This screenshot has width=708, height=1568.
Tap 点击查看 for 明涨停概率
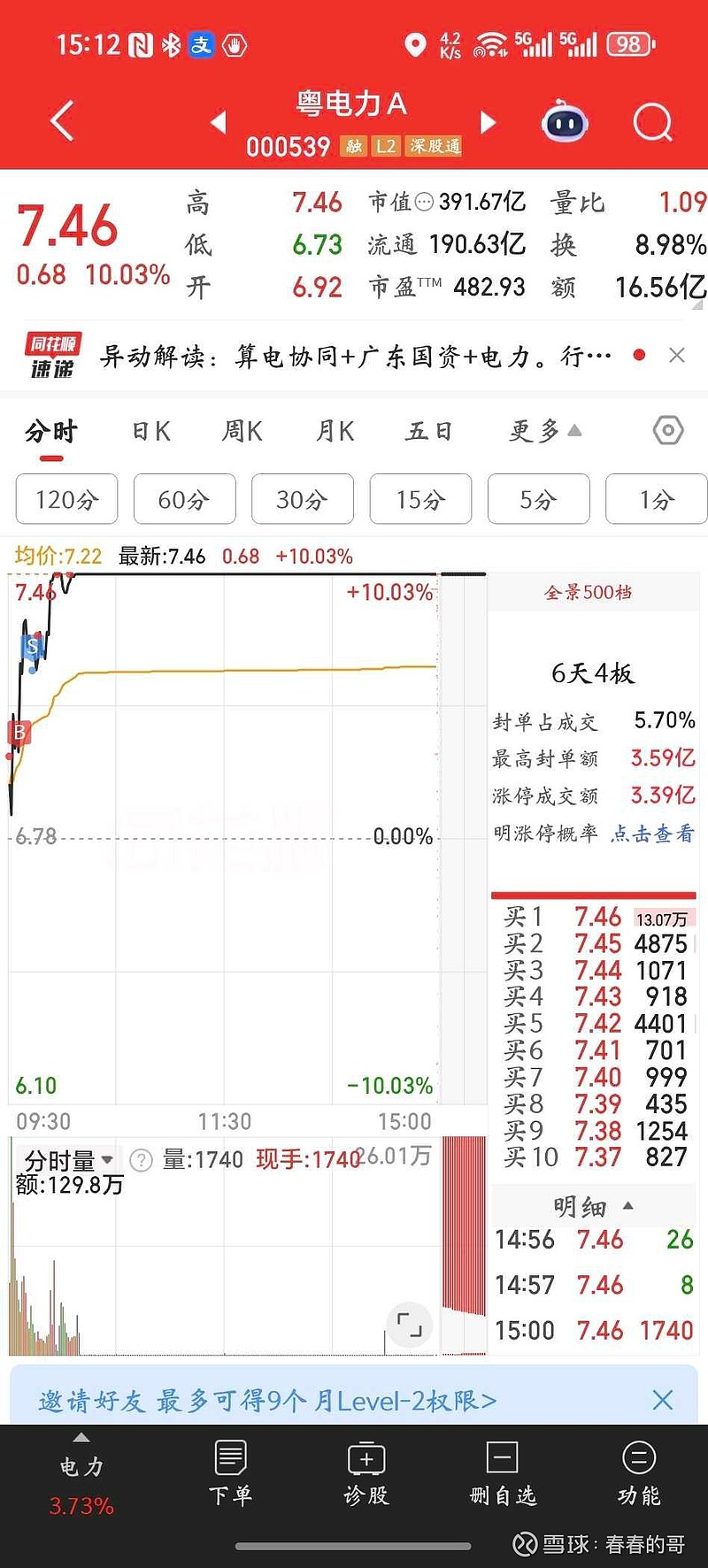(652, 834)
